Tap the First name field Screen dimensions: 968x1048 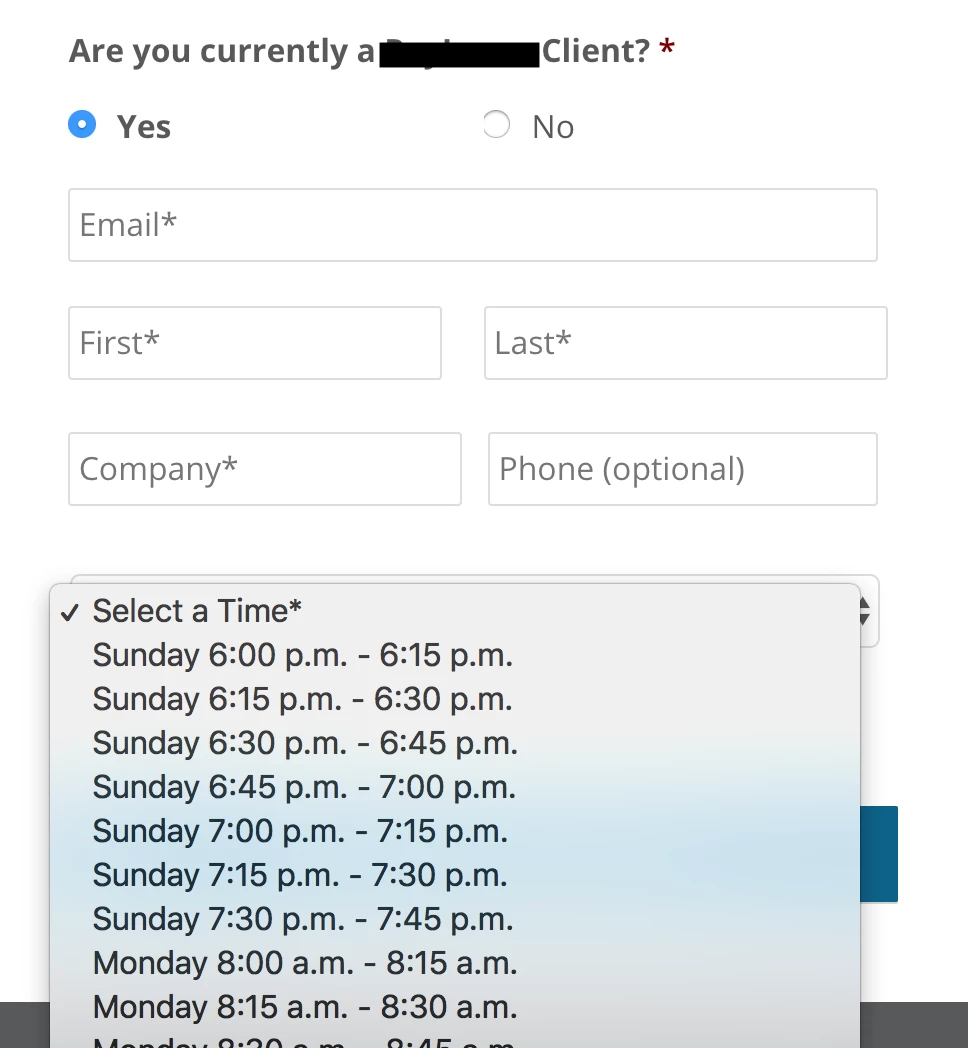click(254, 343)
